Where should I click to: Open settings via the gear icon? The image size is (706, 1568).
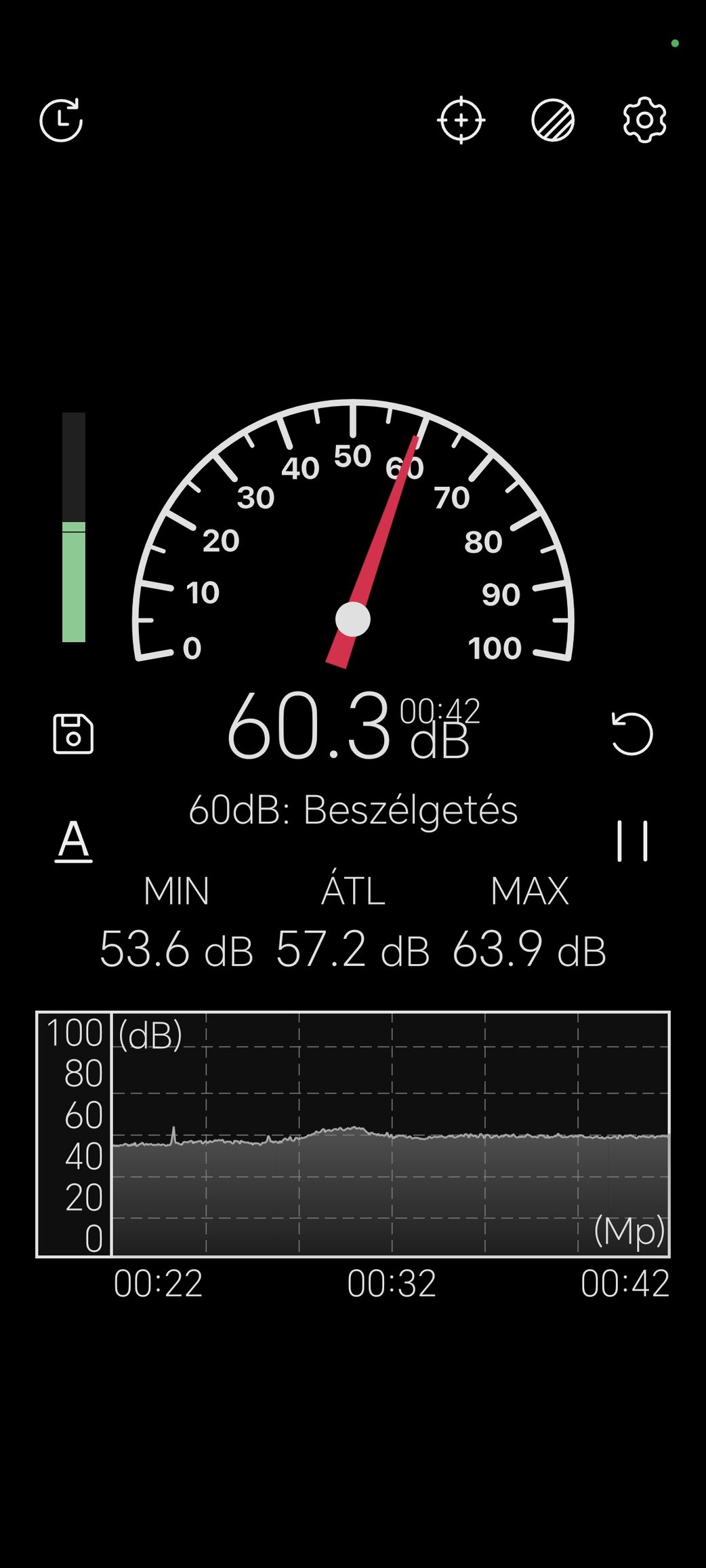click(x=644, y=120)
